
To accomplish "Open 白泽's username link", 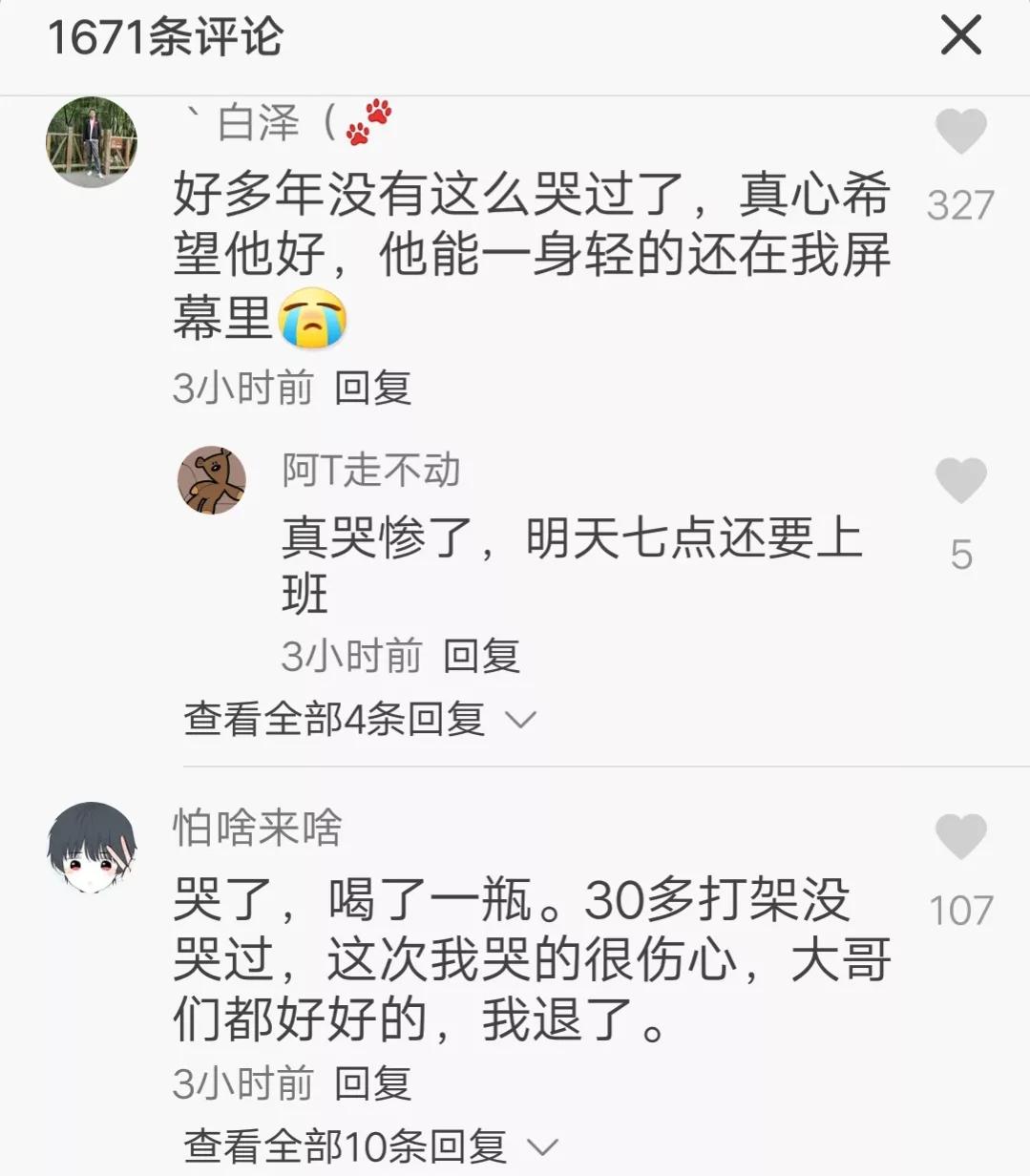I will pos(286,123).
